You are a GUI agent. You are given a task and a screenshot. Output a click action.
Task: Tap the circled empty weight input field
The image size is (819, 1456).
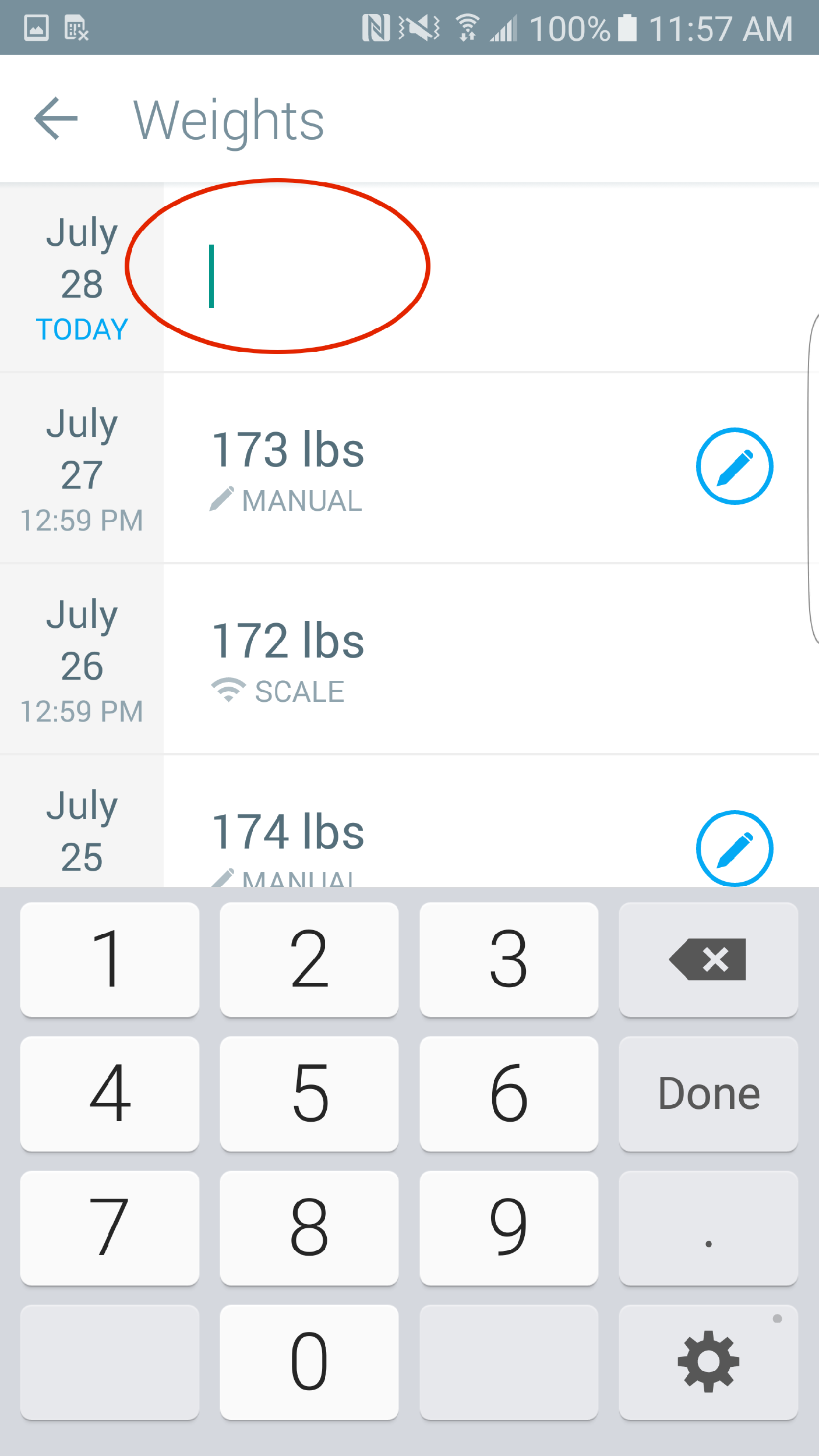pyautogui.click(x=274, y=271)
